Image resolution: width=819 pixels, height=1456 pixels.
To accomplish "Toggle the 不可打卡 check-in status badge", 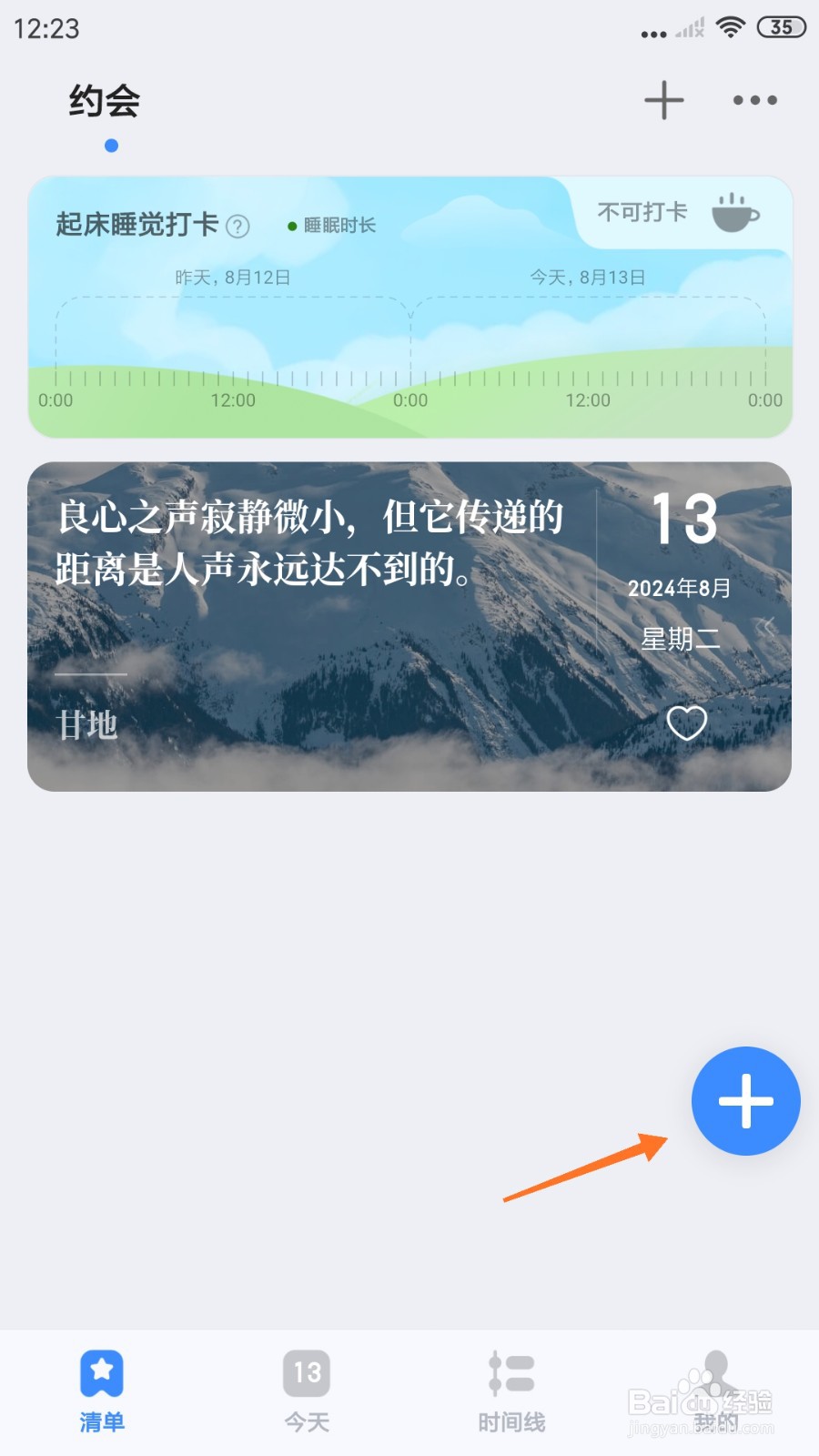I will pyautogui.click(x=641, y=211).
